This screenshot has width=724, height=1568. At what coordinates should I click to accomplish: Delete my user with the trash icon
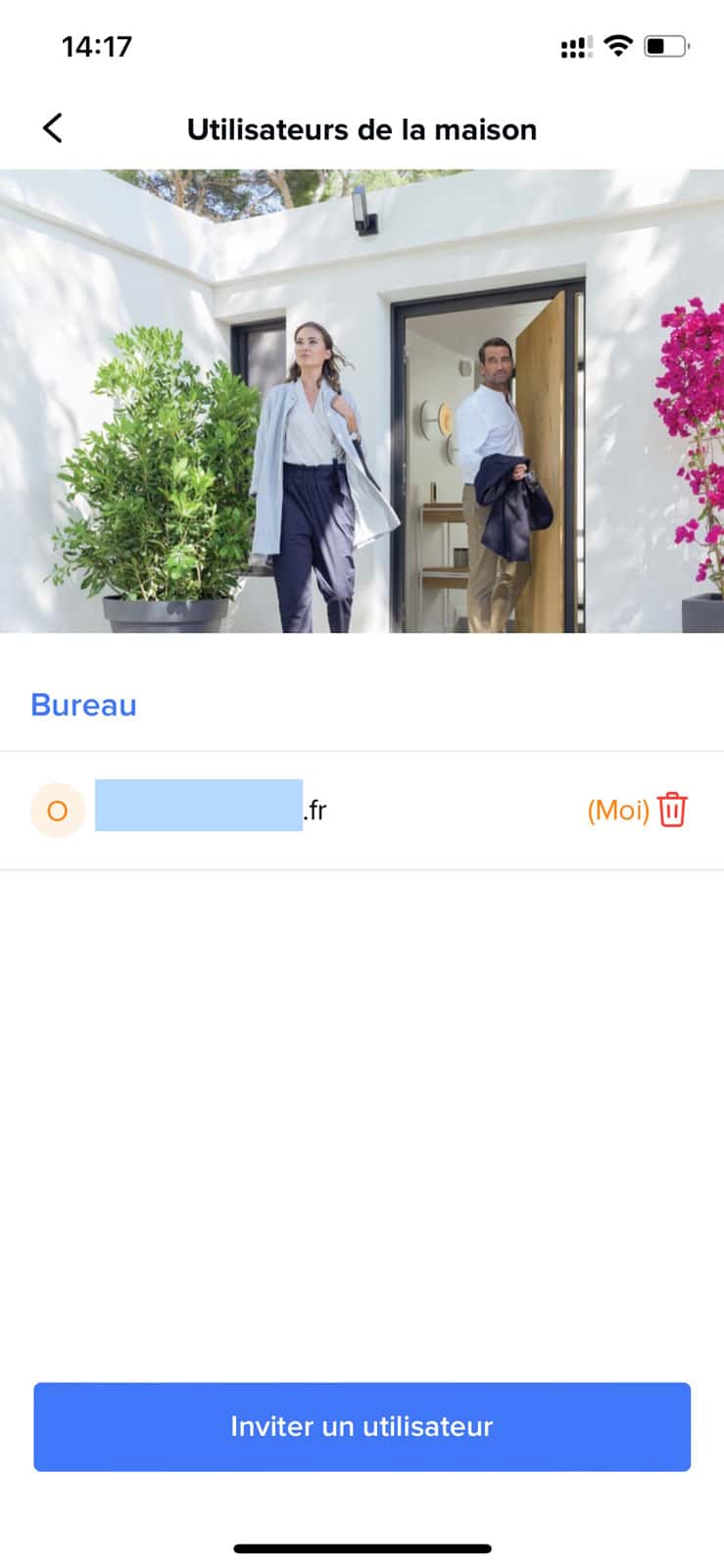coord(672,810)
